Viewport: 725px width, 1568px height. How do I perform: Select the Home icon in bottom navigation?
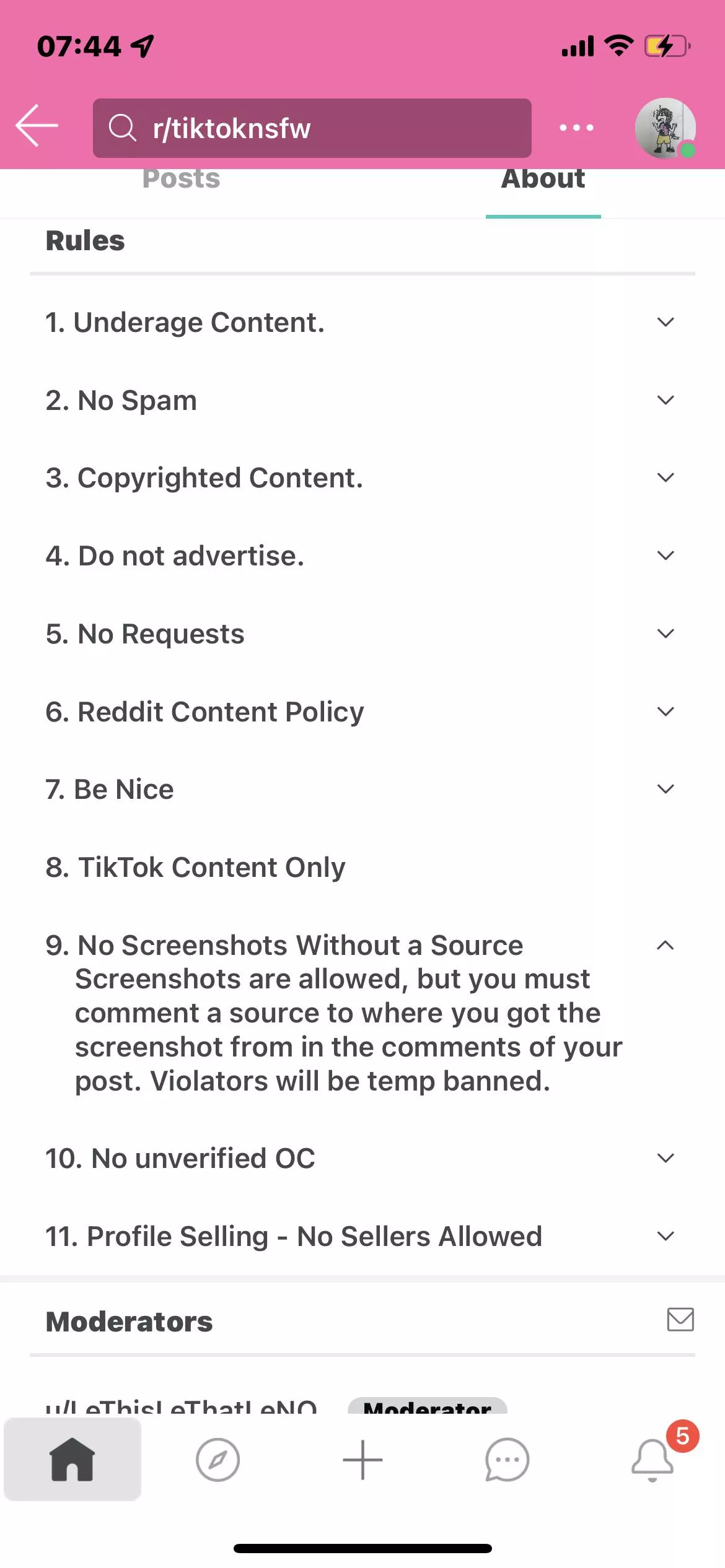pos(72,1460)
